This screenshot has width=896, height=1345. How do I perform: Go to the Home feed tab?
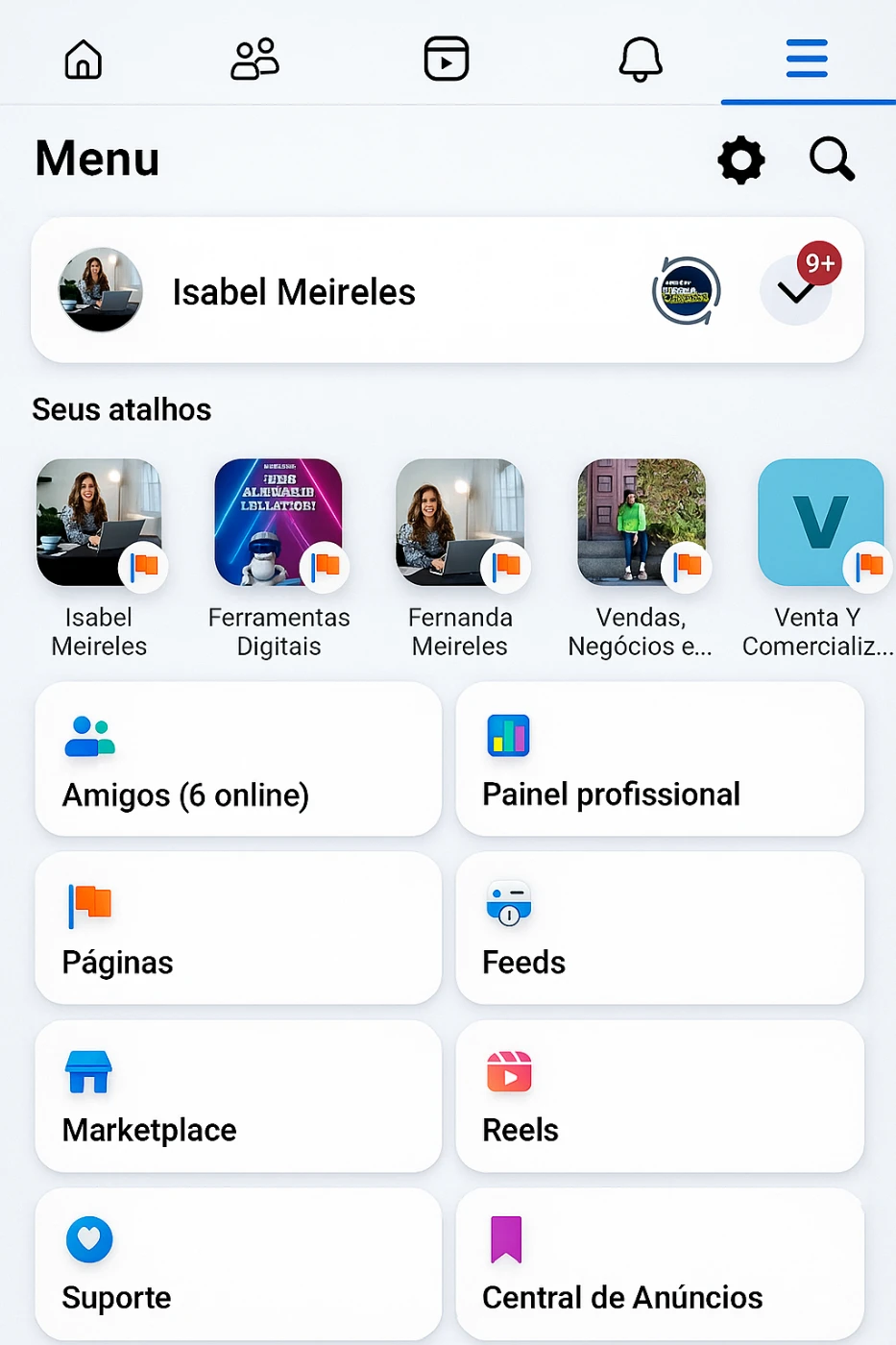coord(84,60)
